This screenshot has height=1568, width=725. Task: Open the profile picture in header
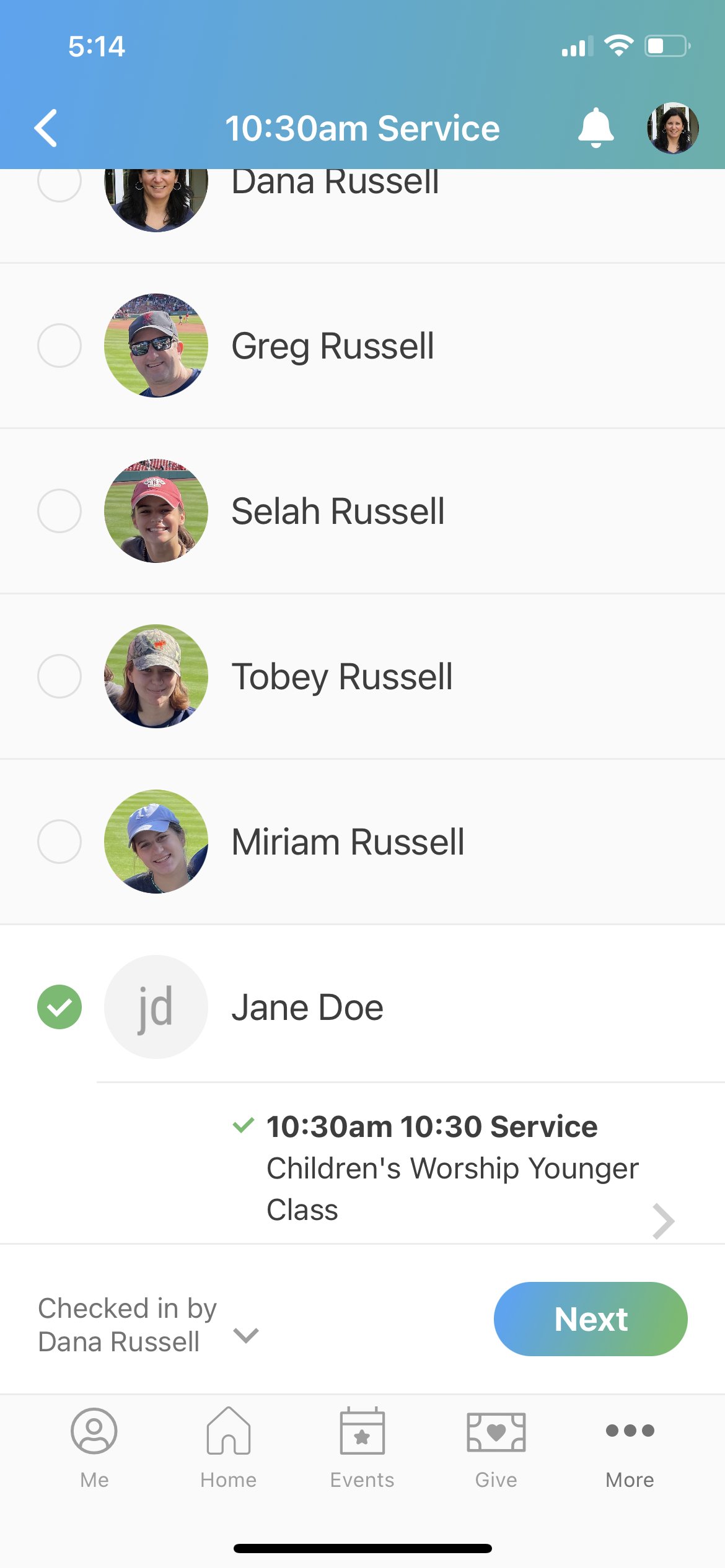coord(673,128)
